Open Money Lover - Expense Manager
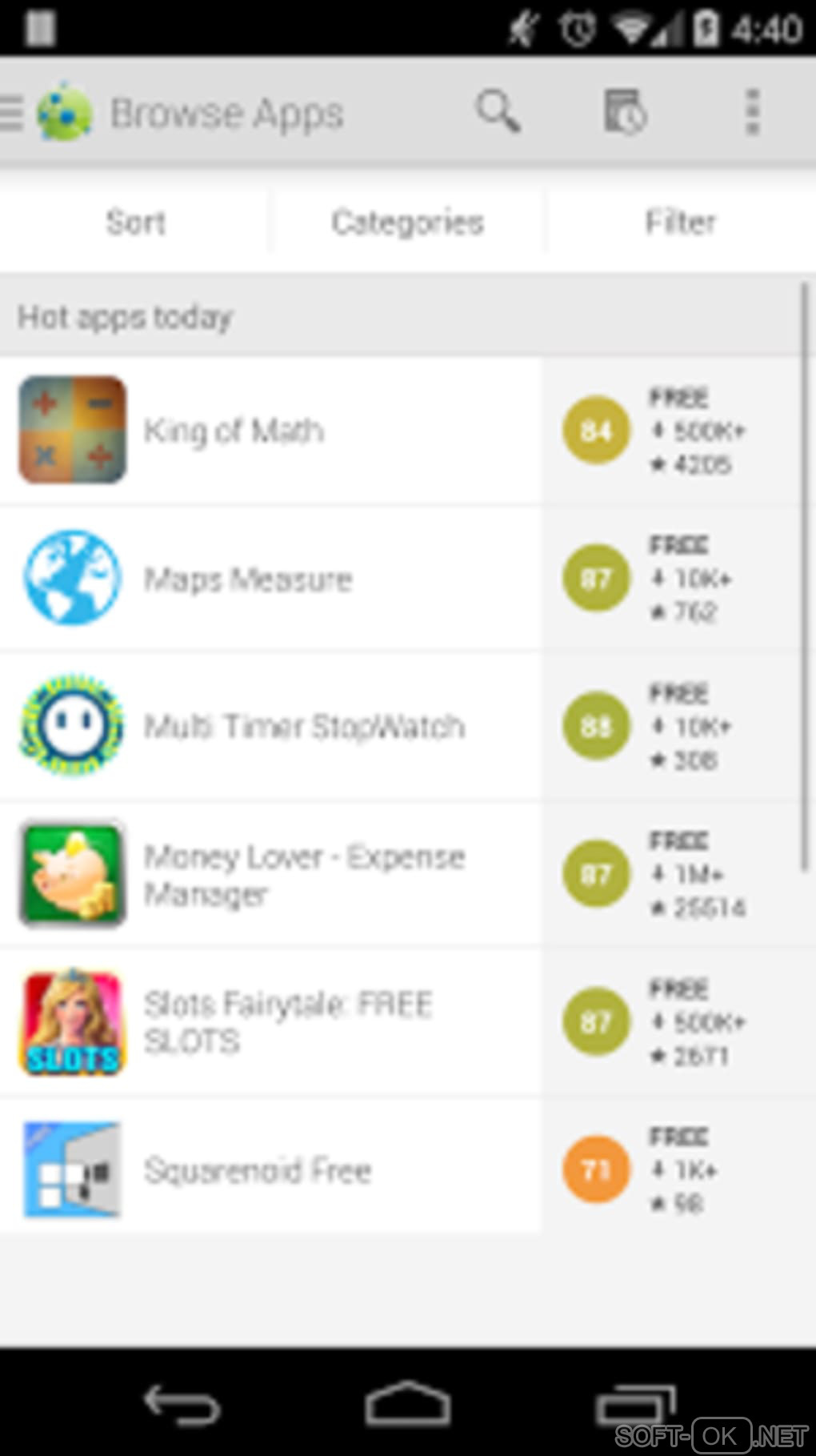This screenshot has height=1456, width=816. [x=304, y=874]
